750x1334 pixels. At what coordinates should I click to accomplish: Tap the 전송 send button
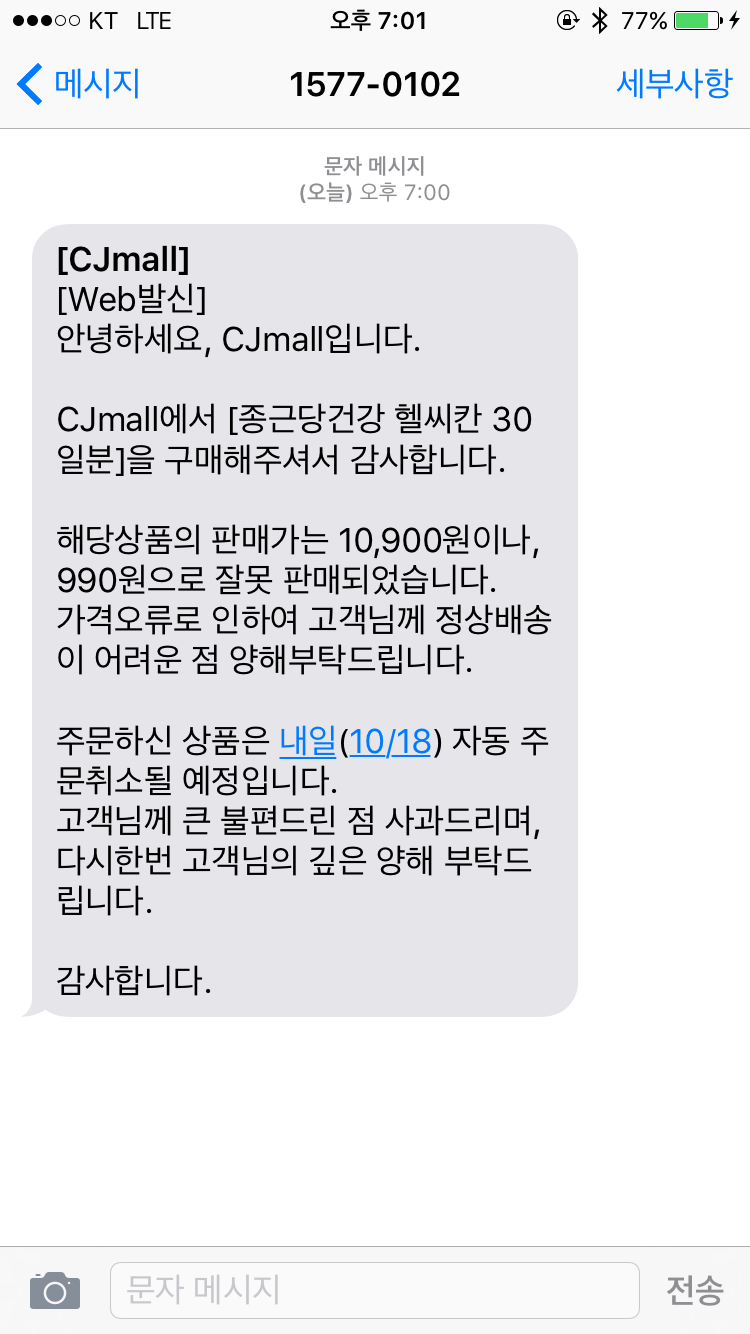point(694,1290)
